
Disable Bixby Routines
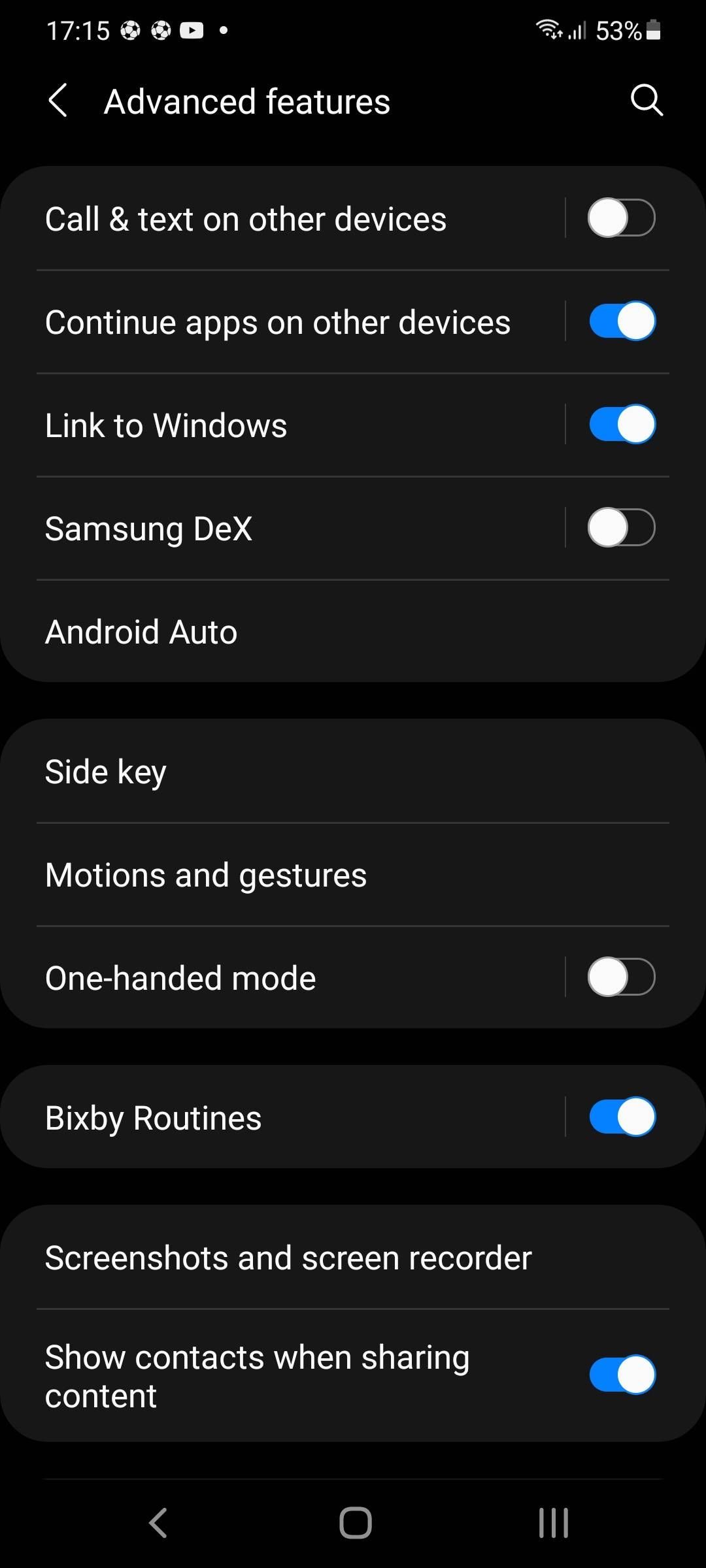[622, 1117]
